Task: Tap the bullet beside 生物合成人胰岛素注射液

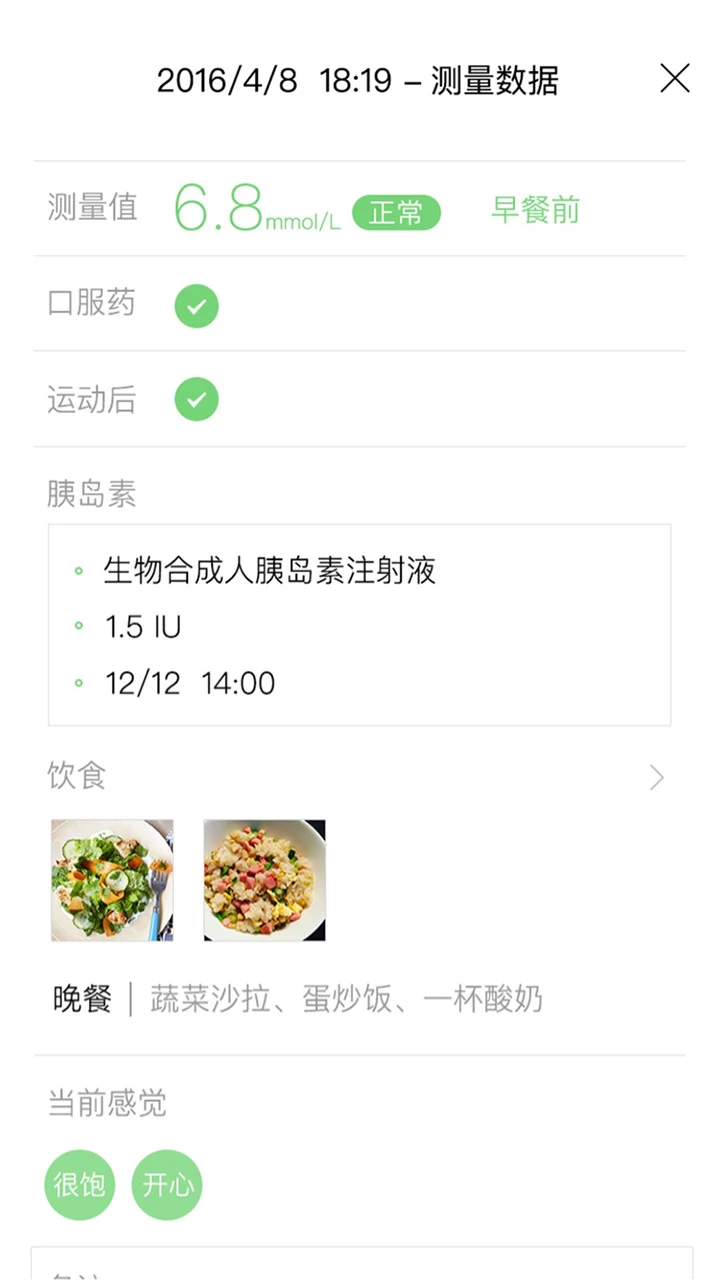Action: [79, 570]
